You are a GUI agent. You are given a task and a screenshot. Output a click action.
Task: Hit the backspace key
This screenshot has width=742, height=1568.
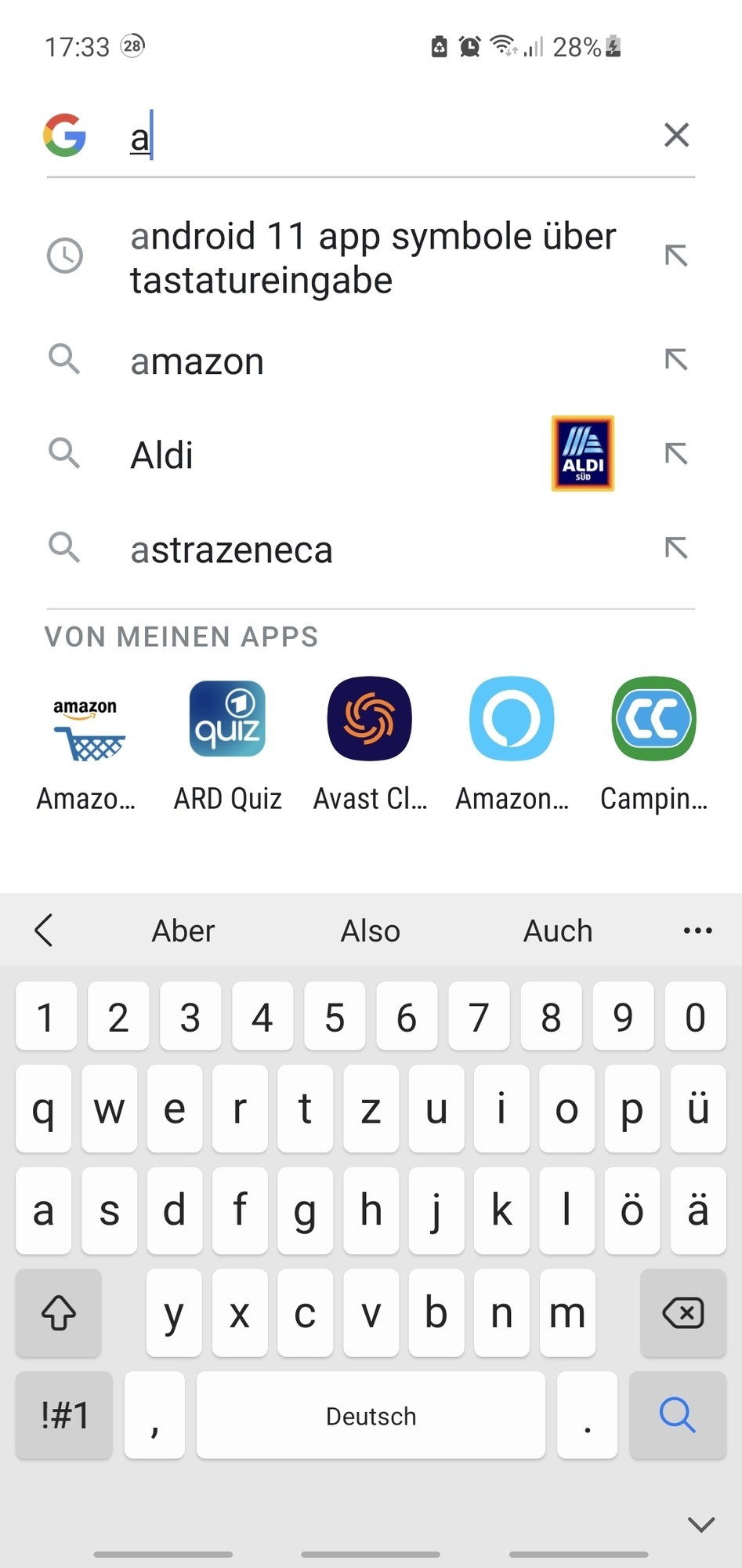tap(682, 1312)
